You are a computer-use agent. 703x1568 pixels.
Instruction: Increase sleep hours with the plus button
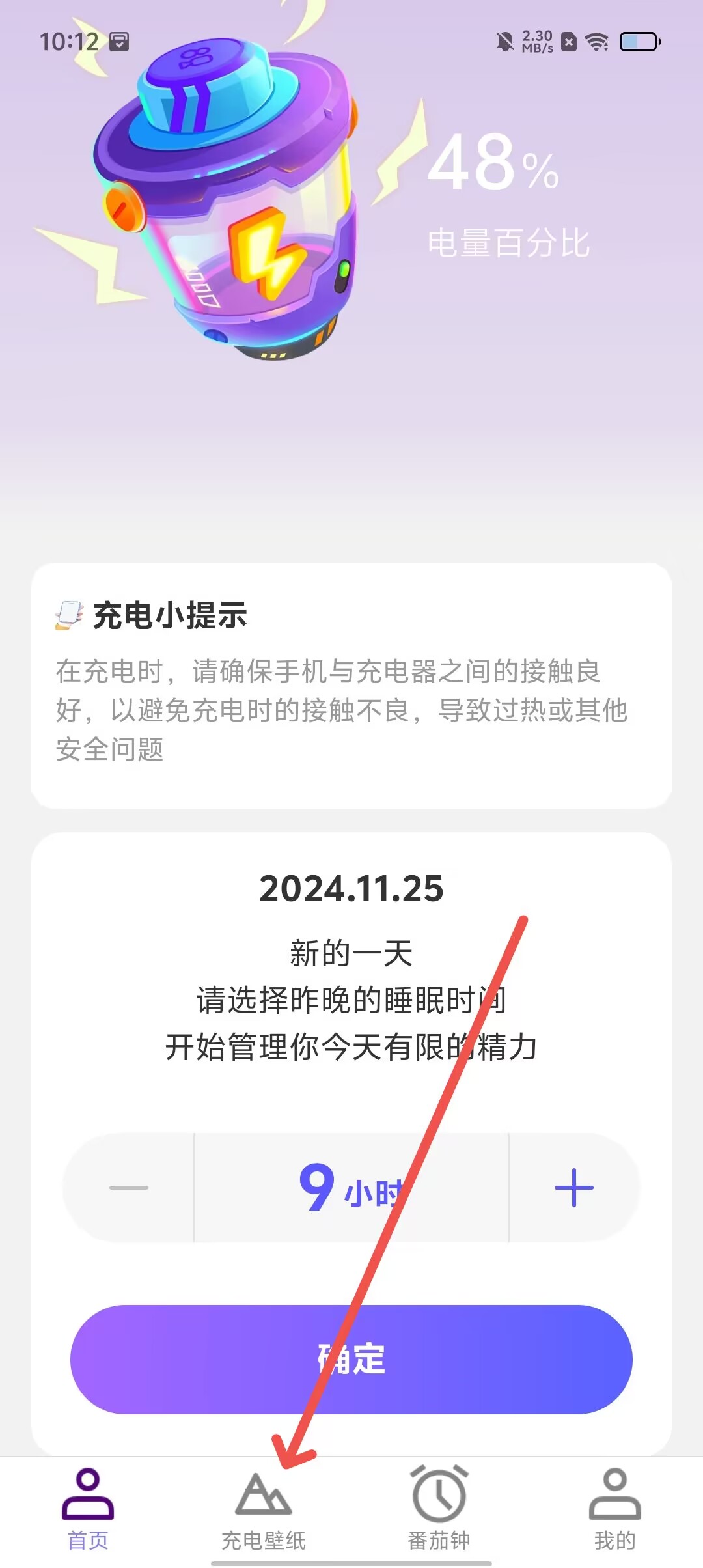coord(573,1188)
